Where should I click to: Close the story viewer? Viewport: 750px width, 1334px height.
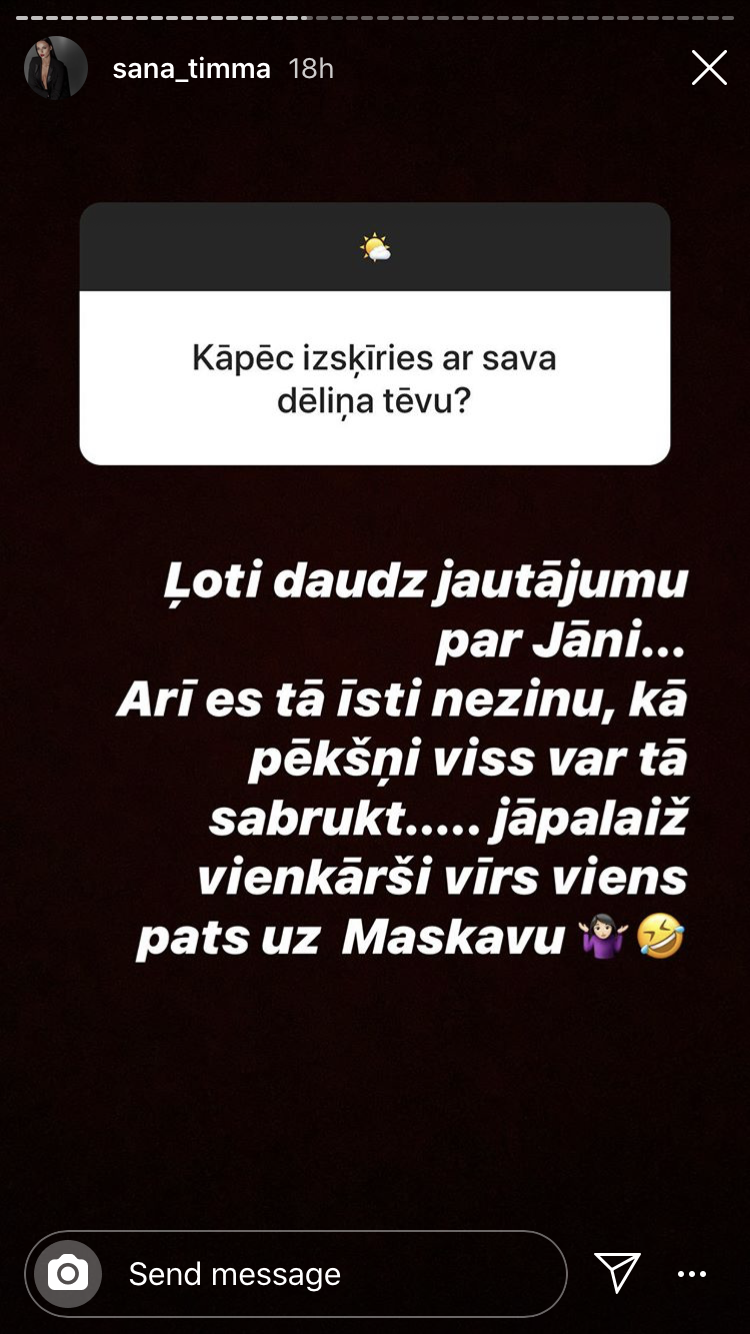(x=709, y=68)
